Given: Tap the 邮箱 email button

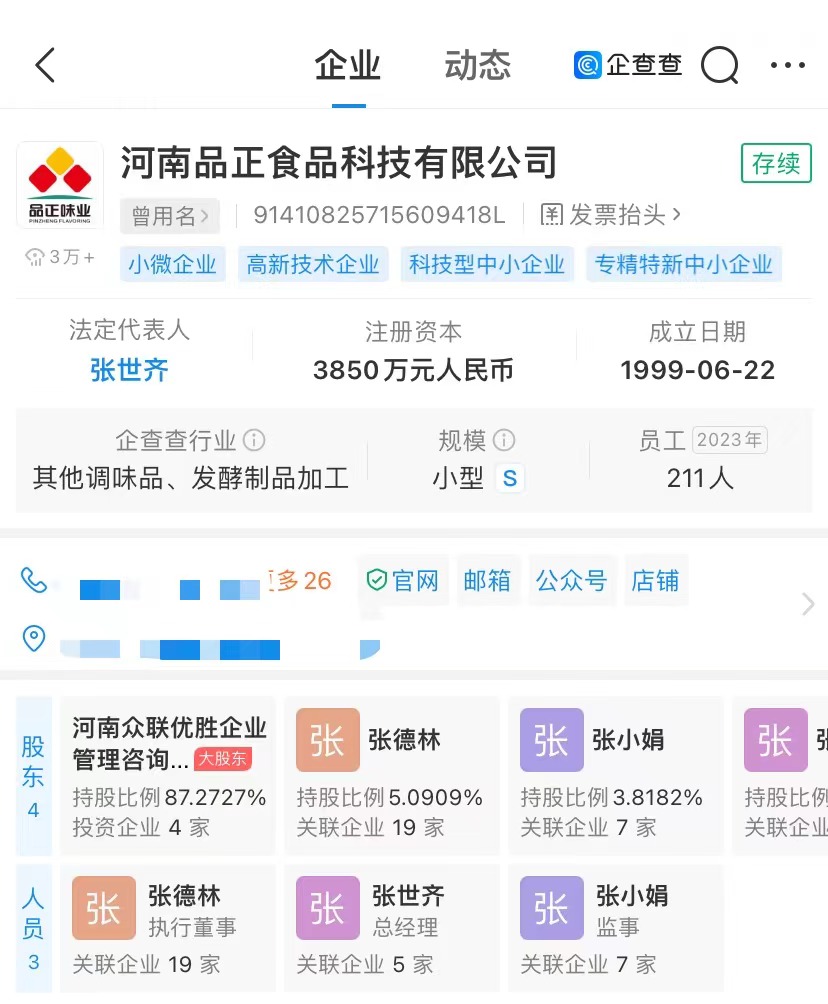Looking at the screenshot, I should pyautogui.click(x=487, y=581).
